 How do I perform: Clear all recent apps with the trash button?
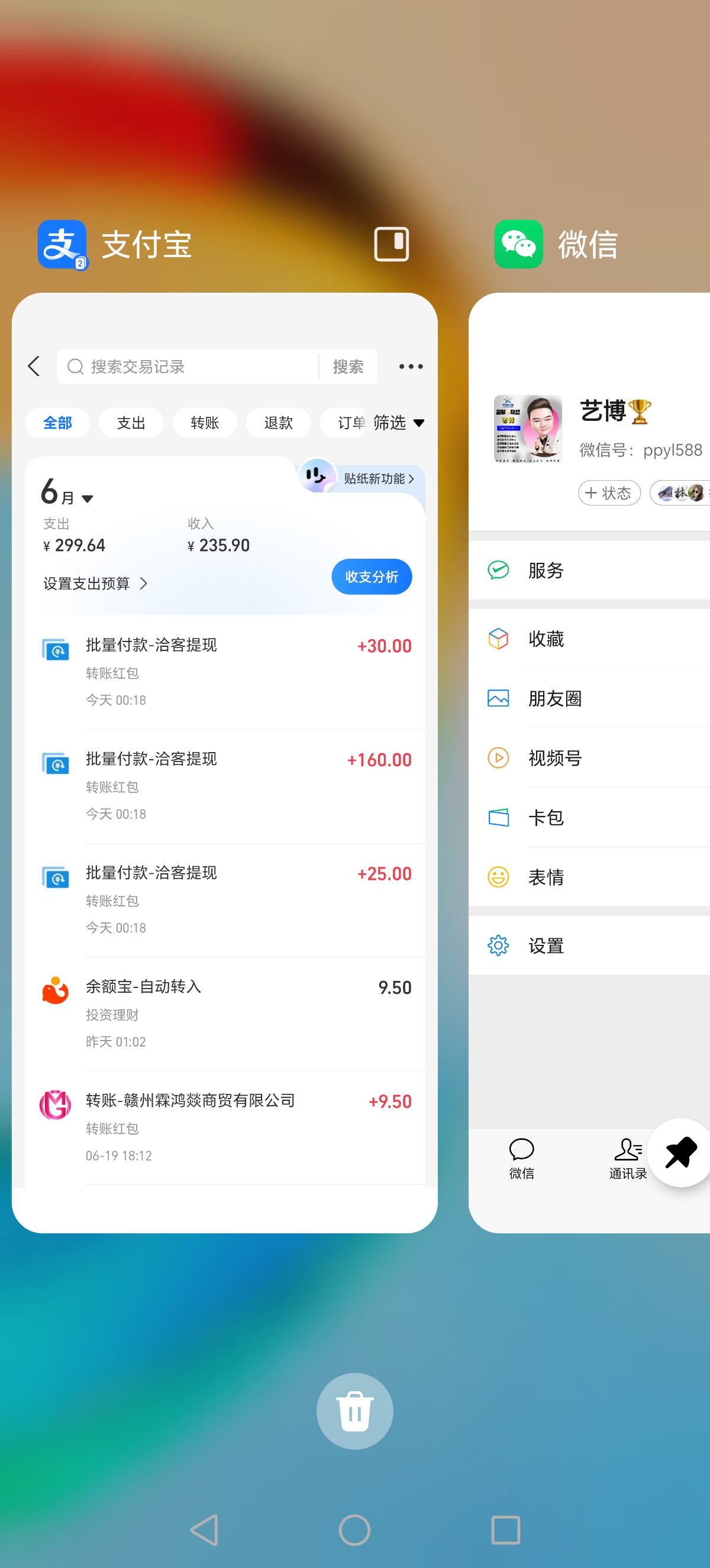[354, 1410]
